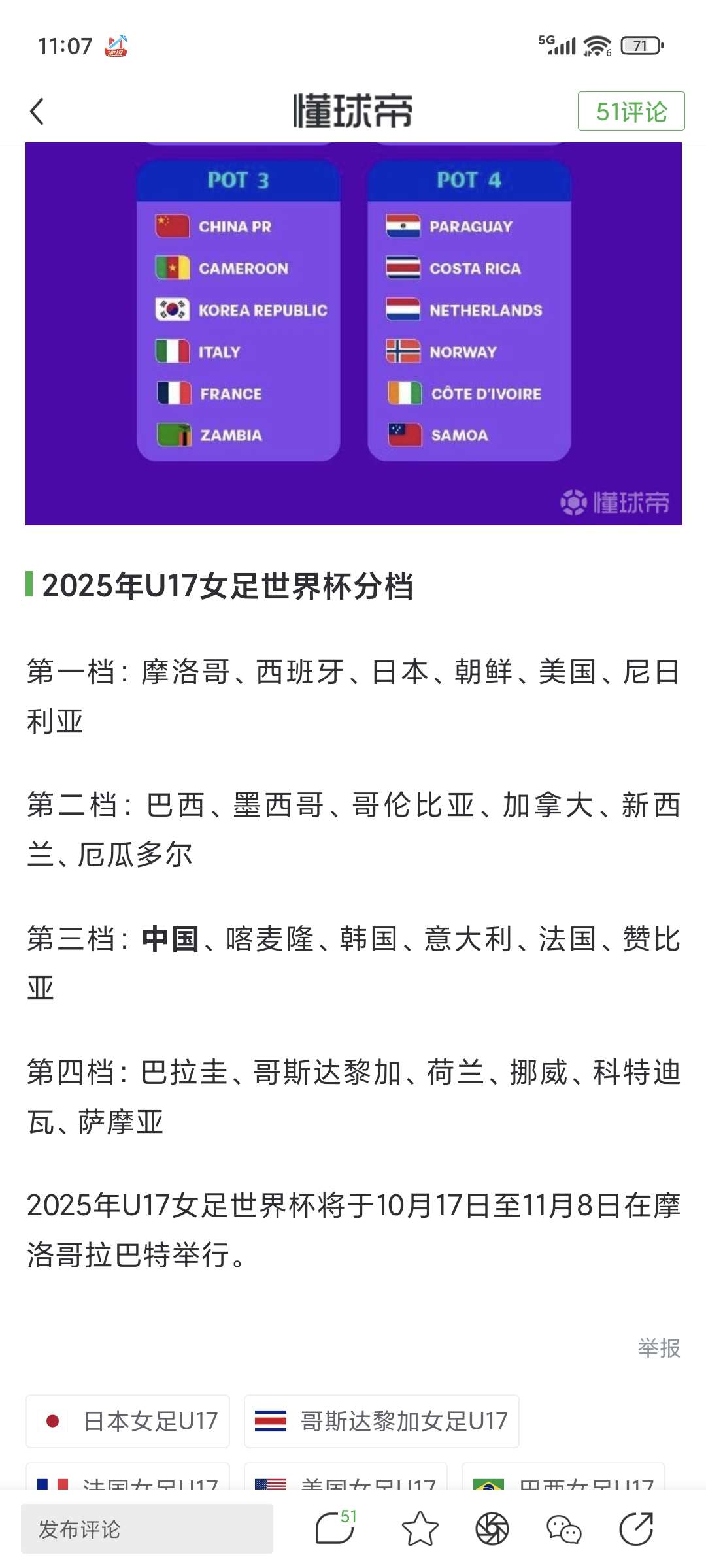The height and width of the screenshot is (1568, 706).
Task: Tap the 举报 report link
Action: click(x=659, y=1348)
